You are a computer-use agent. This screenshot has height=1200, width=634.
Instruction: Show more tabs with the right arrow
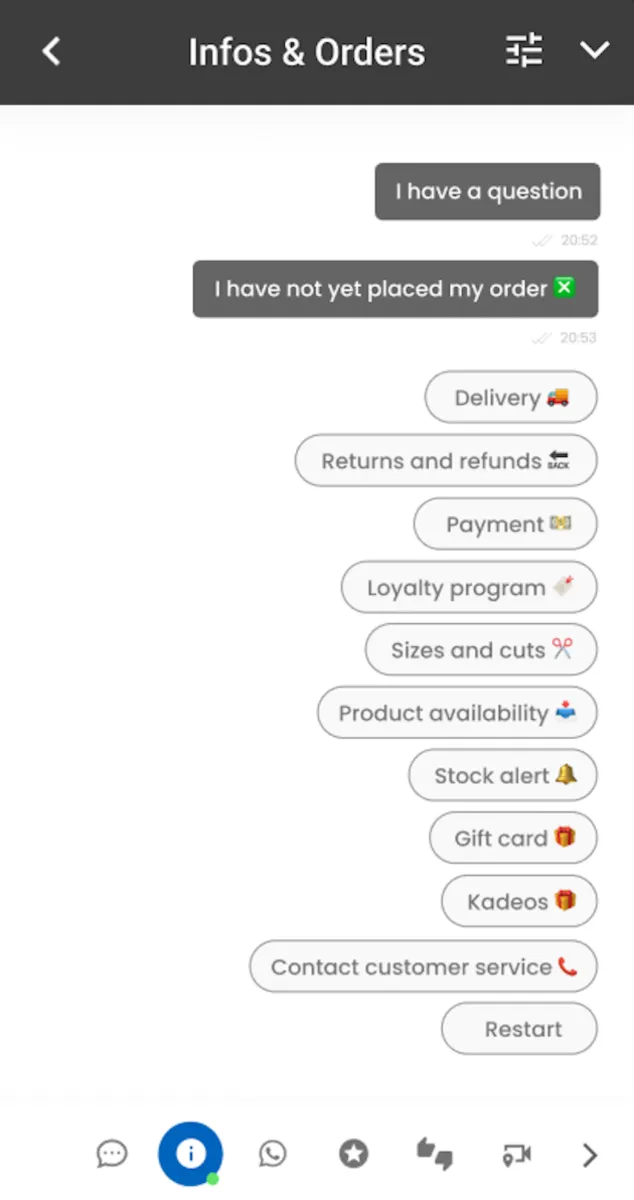(x=590, y=1155)
